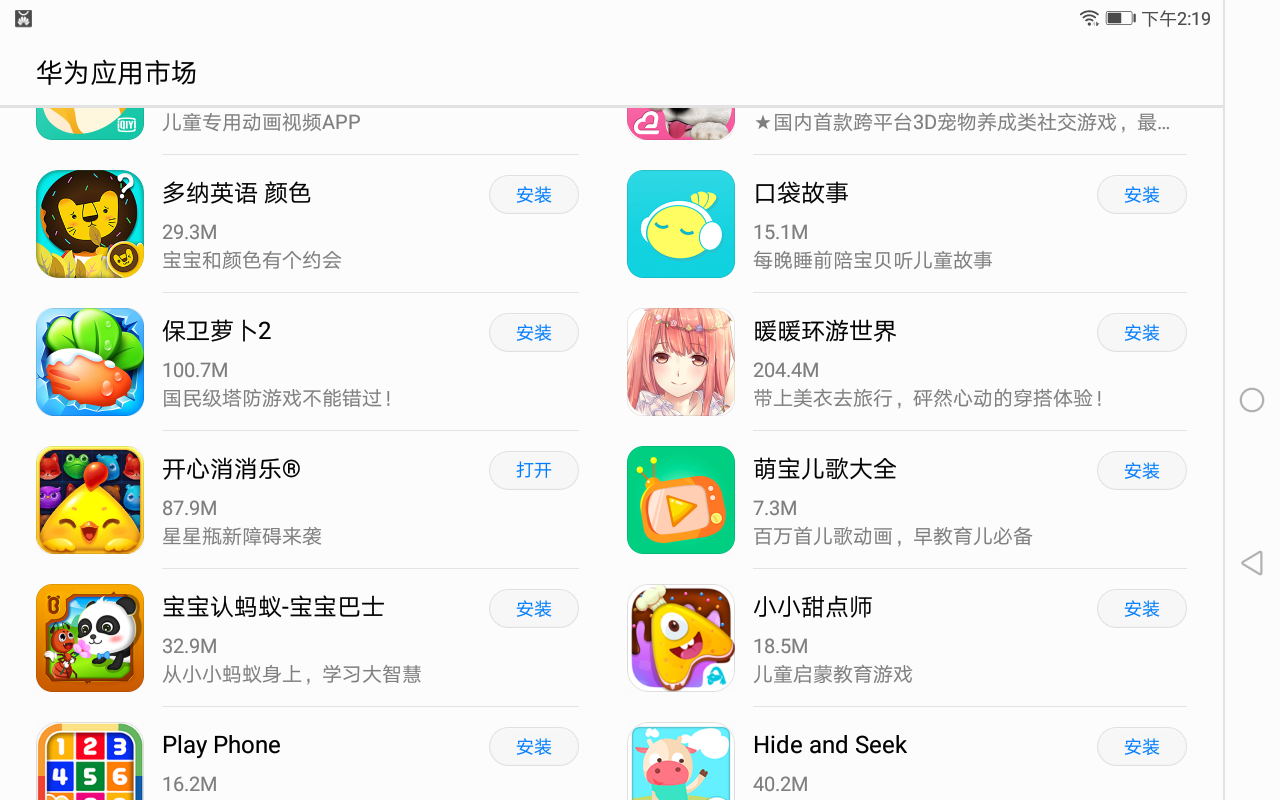
Task: Go back with the system back button
Action: (1251, 563)
